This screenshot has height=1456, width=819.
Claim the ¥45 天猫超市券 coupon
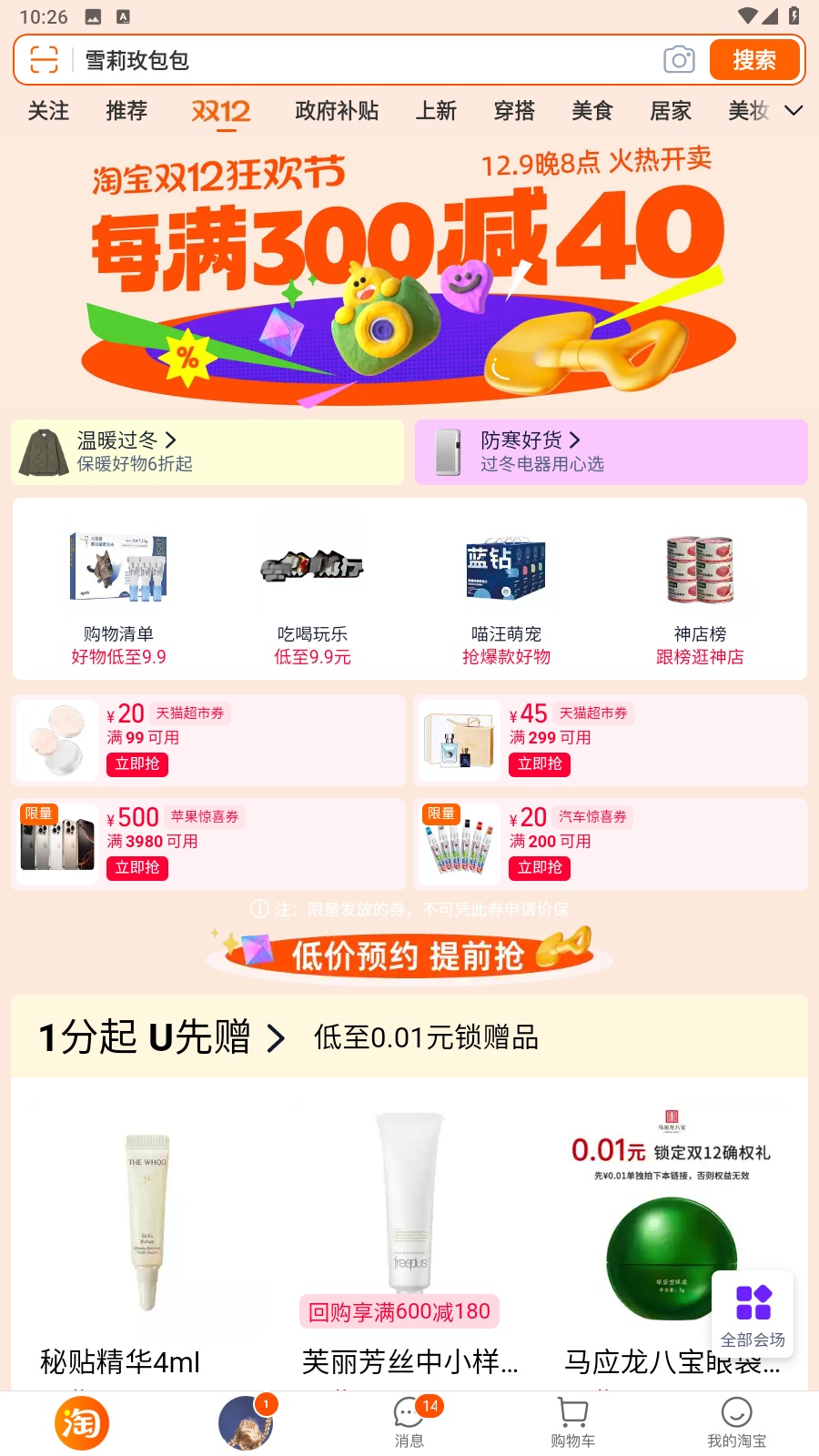click(x=540, y=764)
